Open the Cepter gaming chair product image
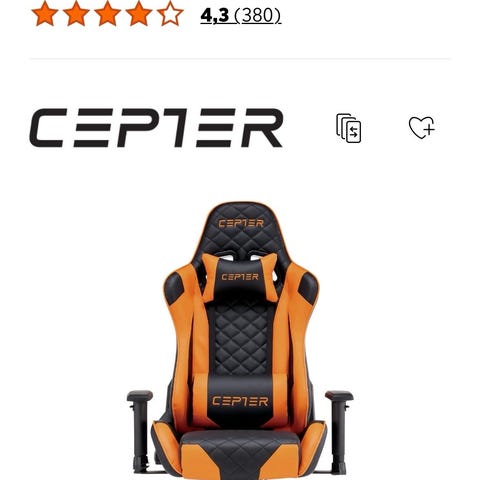The height and width of the screenshot is (480, 480). click(x=240, y=340)
